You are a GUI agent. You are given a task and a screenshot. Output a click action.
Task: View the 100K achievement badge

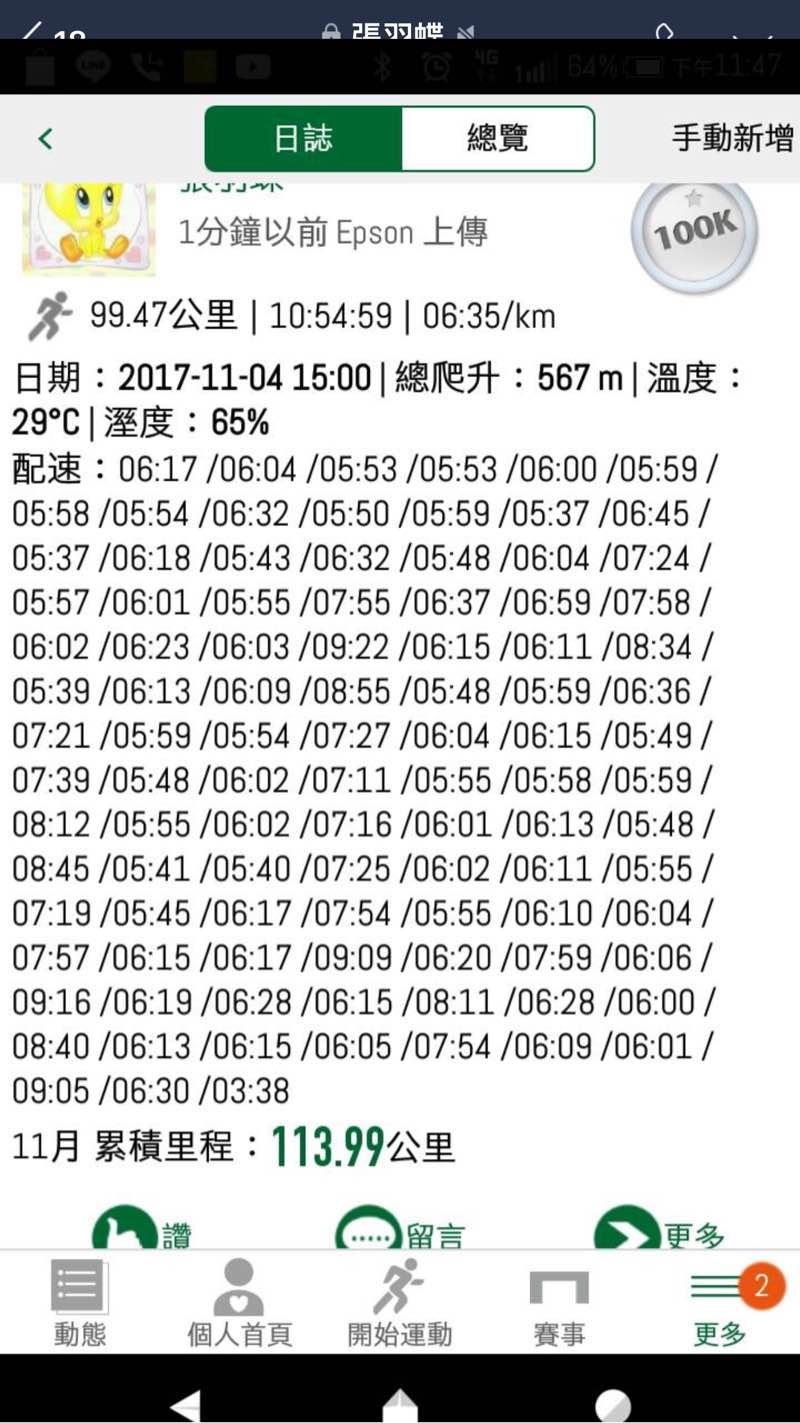(x=695, y=234)
